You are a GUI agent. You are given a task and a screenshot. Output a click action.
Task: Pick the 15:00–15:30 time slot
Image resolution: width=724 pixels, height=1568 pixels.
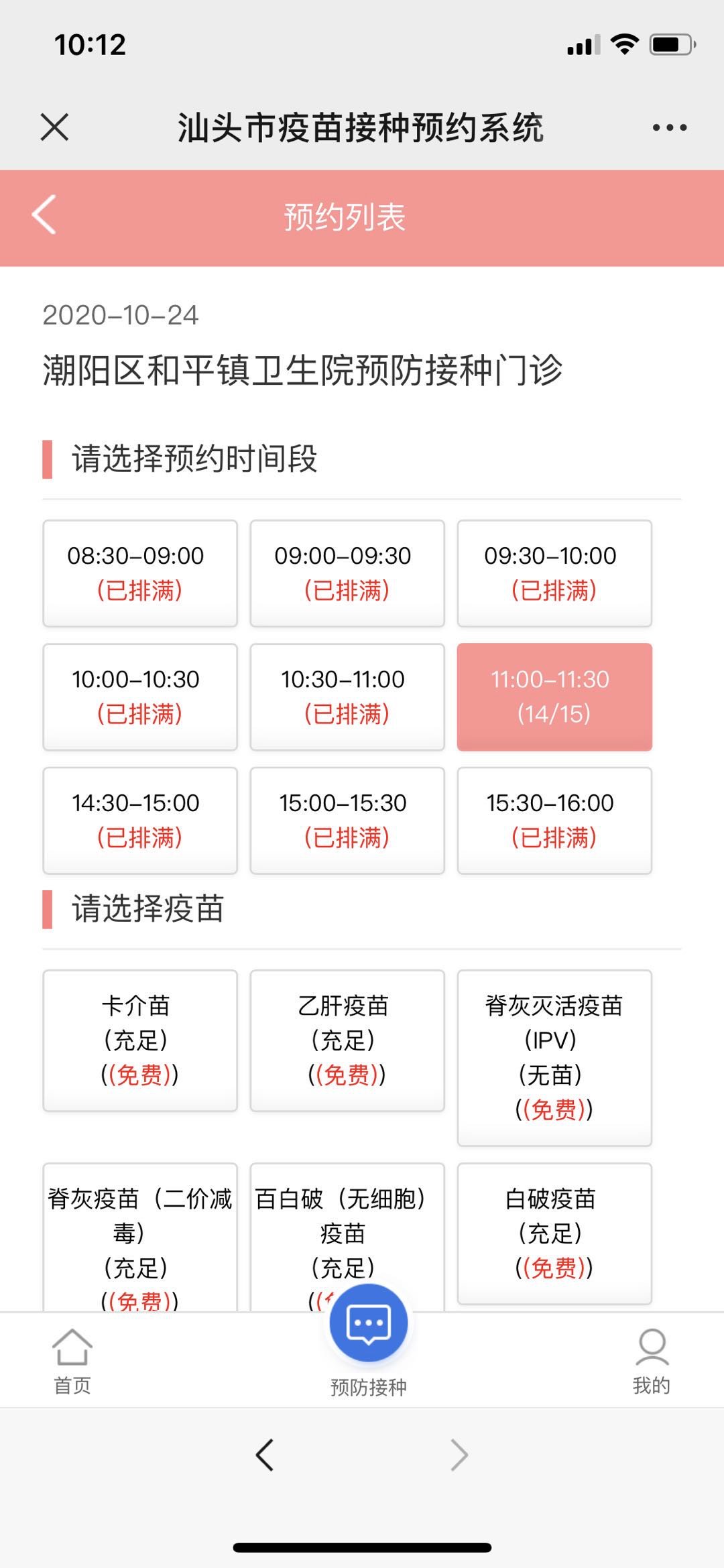point(347,820)
